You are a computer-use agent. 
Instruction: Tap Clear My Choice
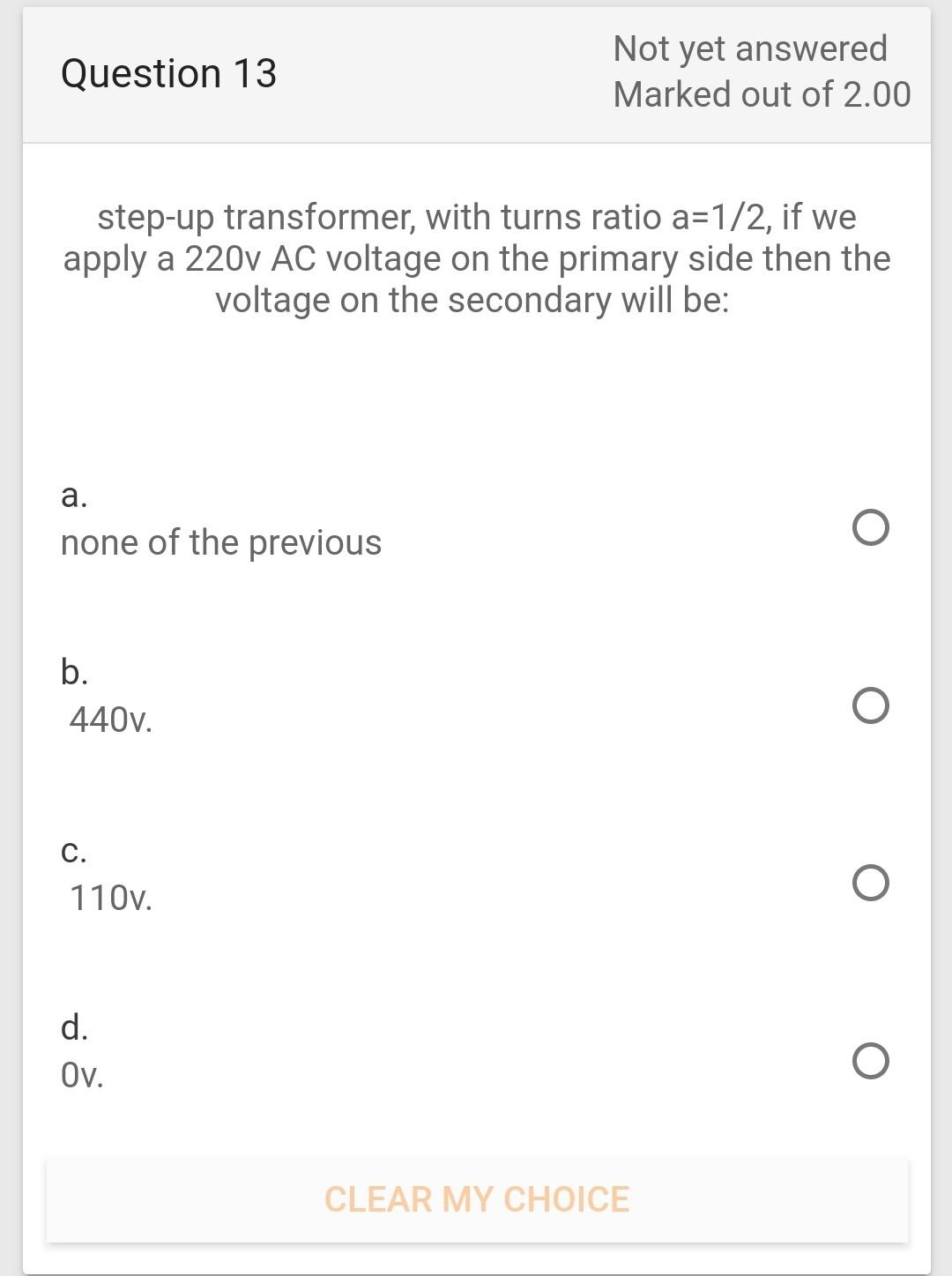pyautogui.click(x=477, y=1199)
